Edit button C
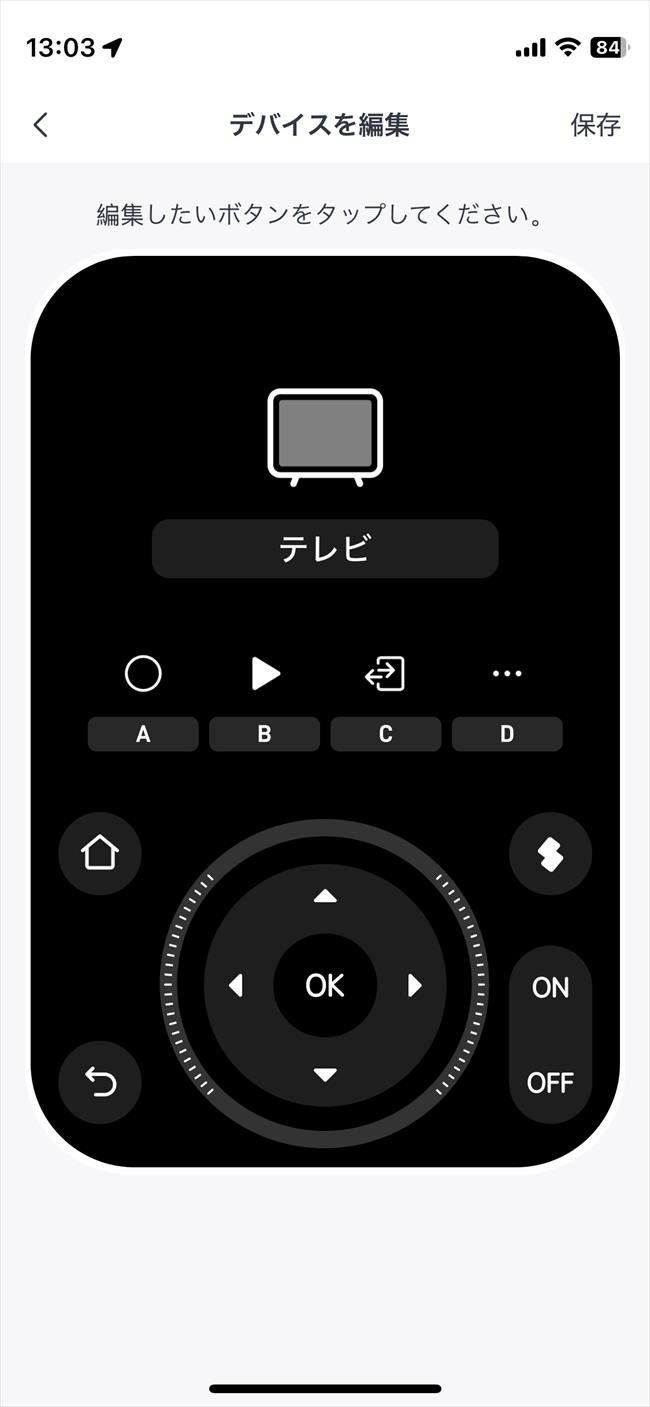Viewport: 650px width, 1407px height. [x=385, y=734]
